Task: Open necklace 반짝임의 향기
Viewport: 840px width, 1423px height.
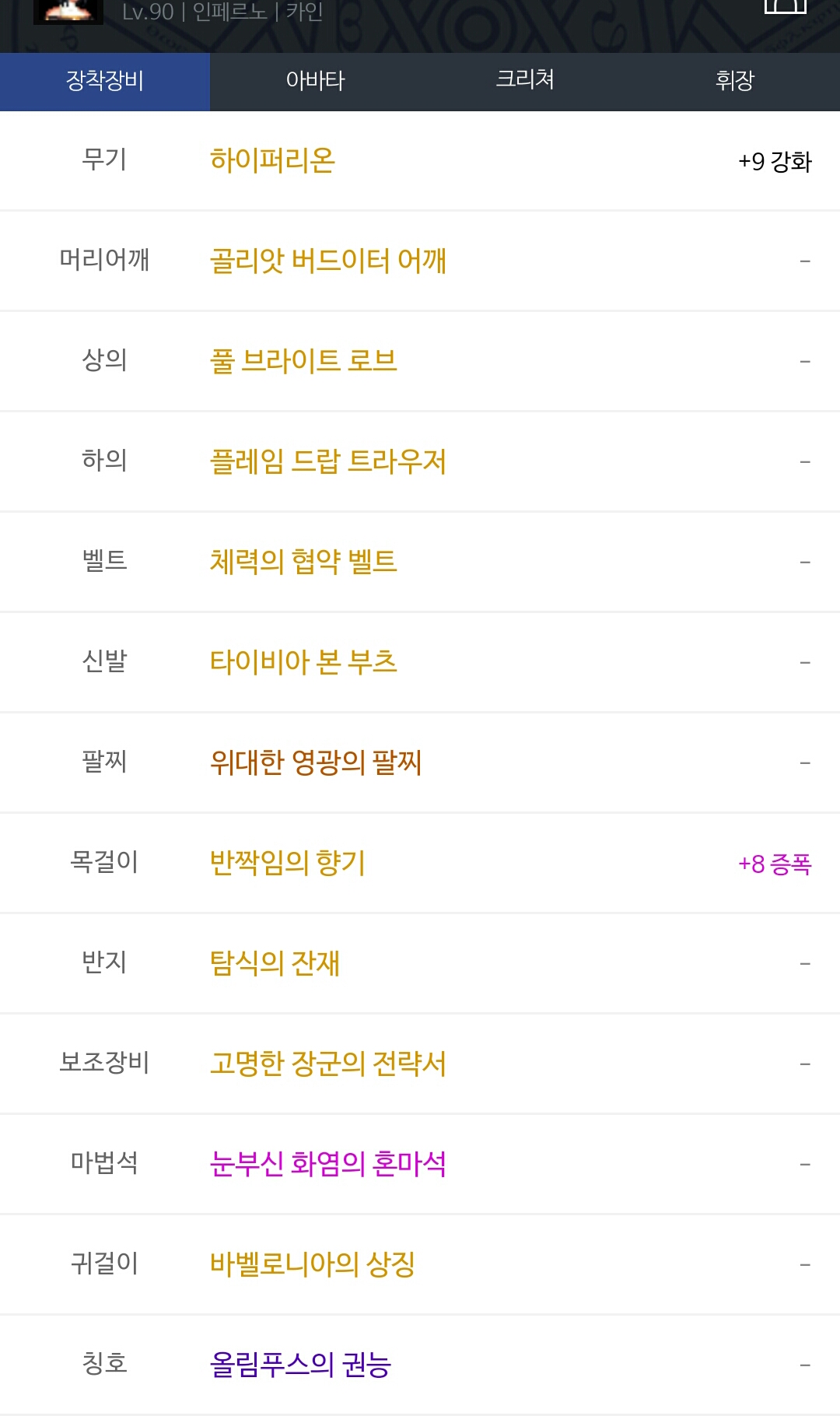Action: click(x=287, y=863)
